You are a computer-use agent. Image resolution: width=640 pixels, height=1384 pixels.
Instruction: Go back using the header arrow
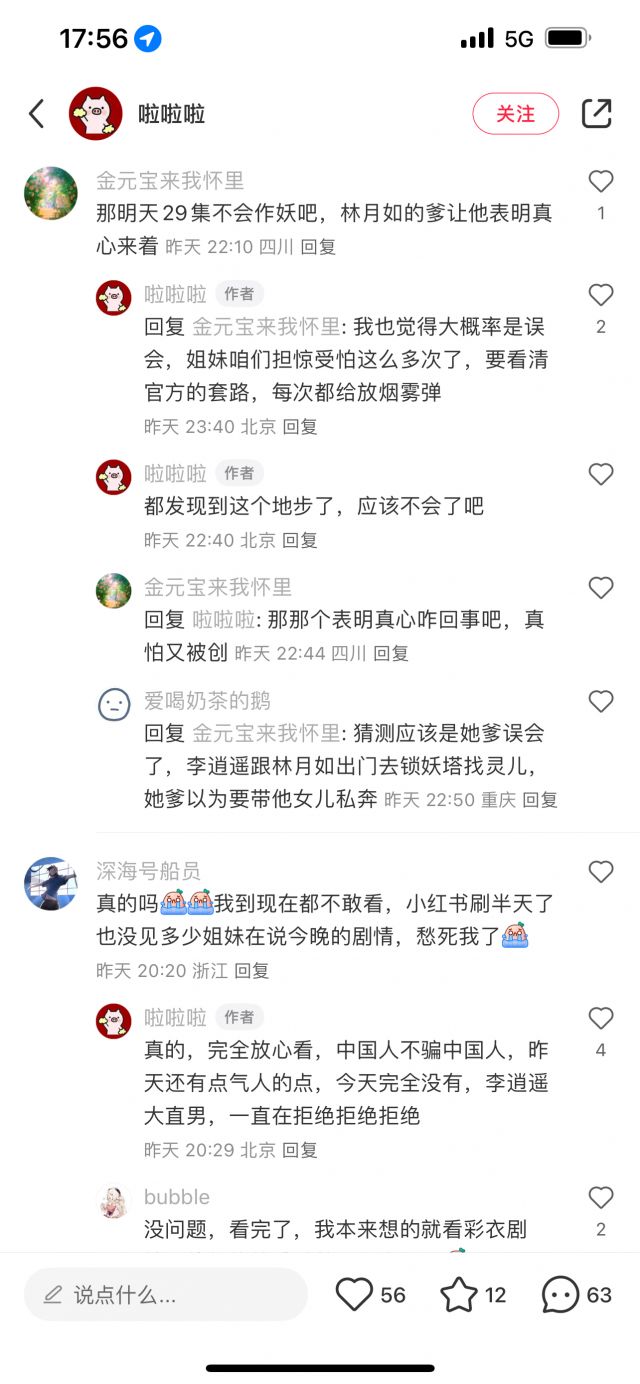(x=37, y=114)
